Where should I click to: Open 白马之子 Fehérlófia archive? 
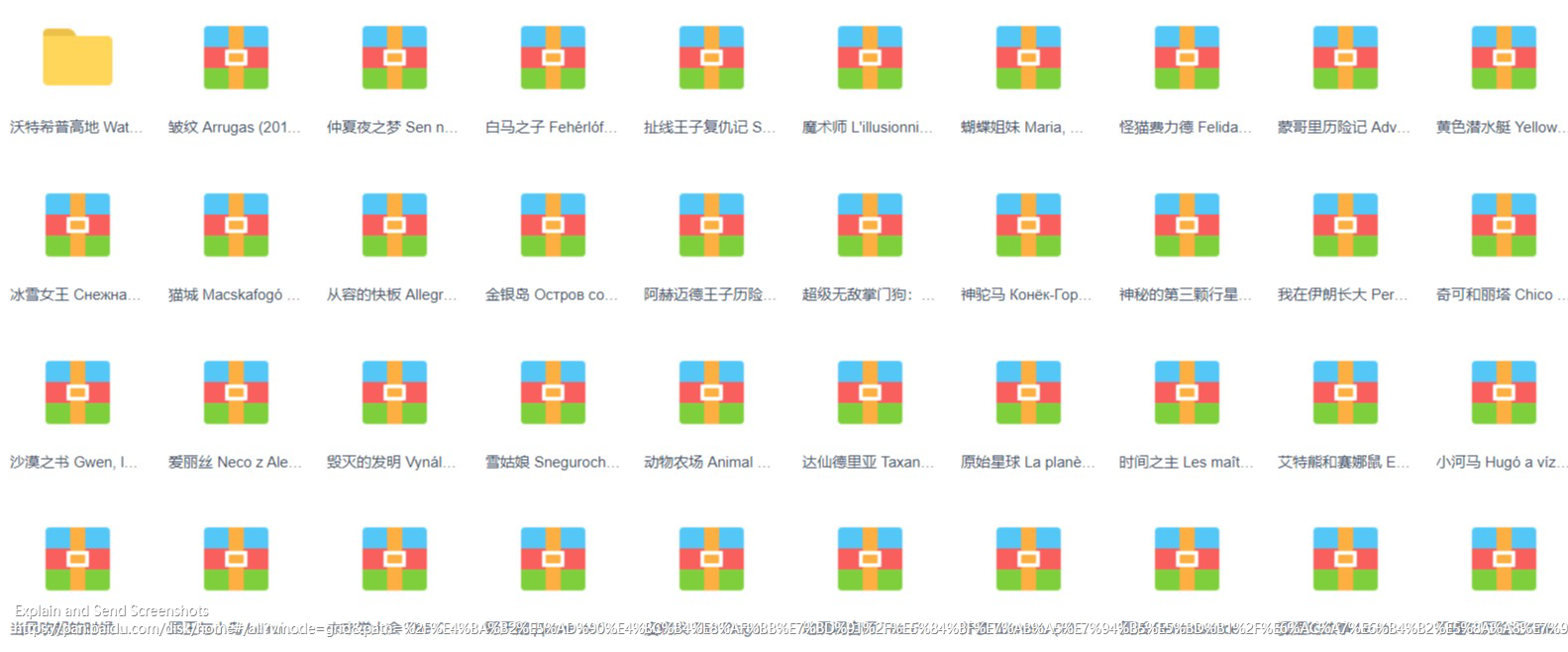coord(553,57)
